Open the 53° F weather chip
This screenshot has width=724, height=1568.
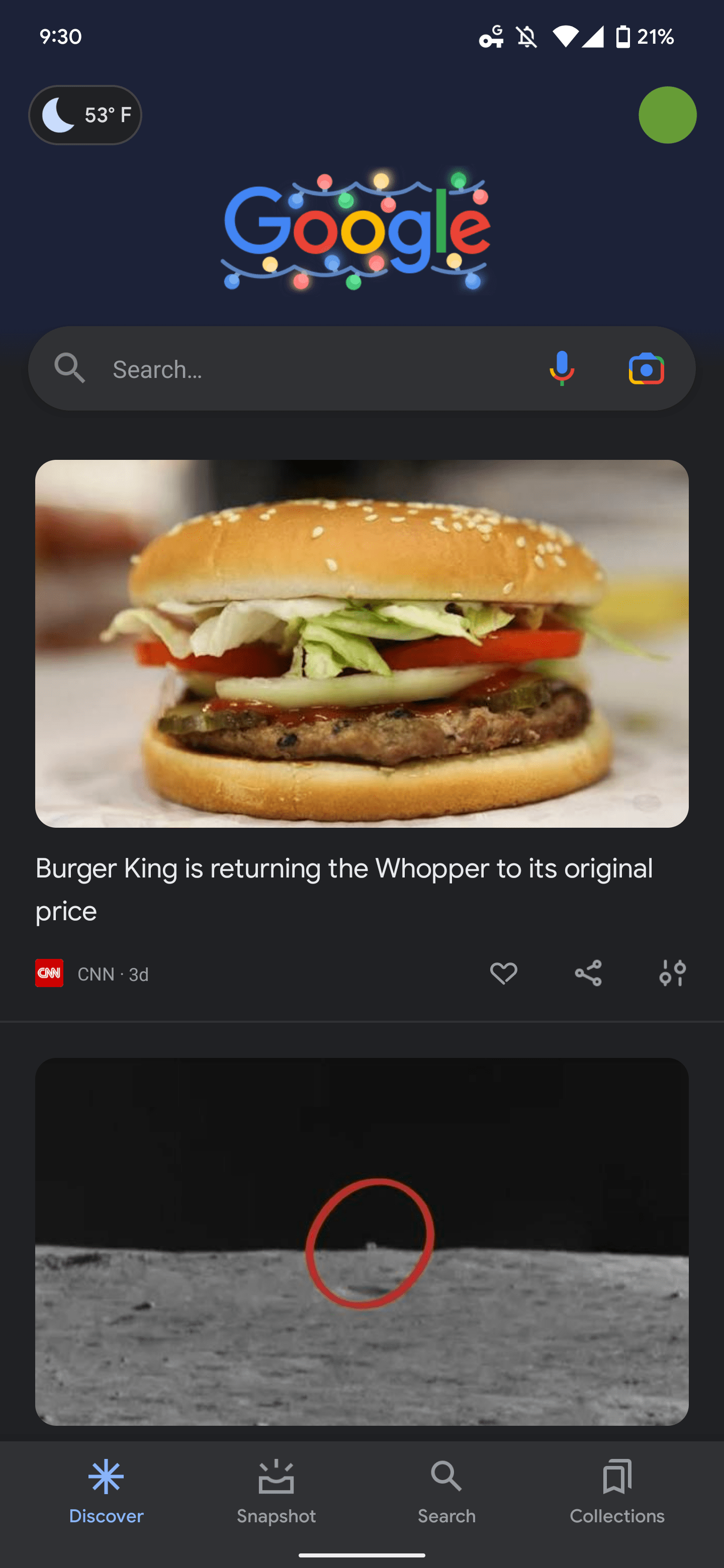tap(85, 115)
